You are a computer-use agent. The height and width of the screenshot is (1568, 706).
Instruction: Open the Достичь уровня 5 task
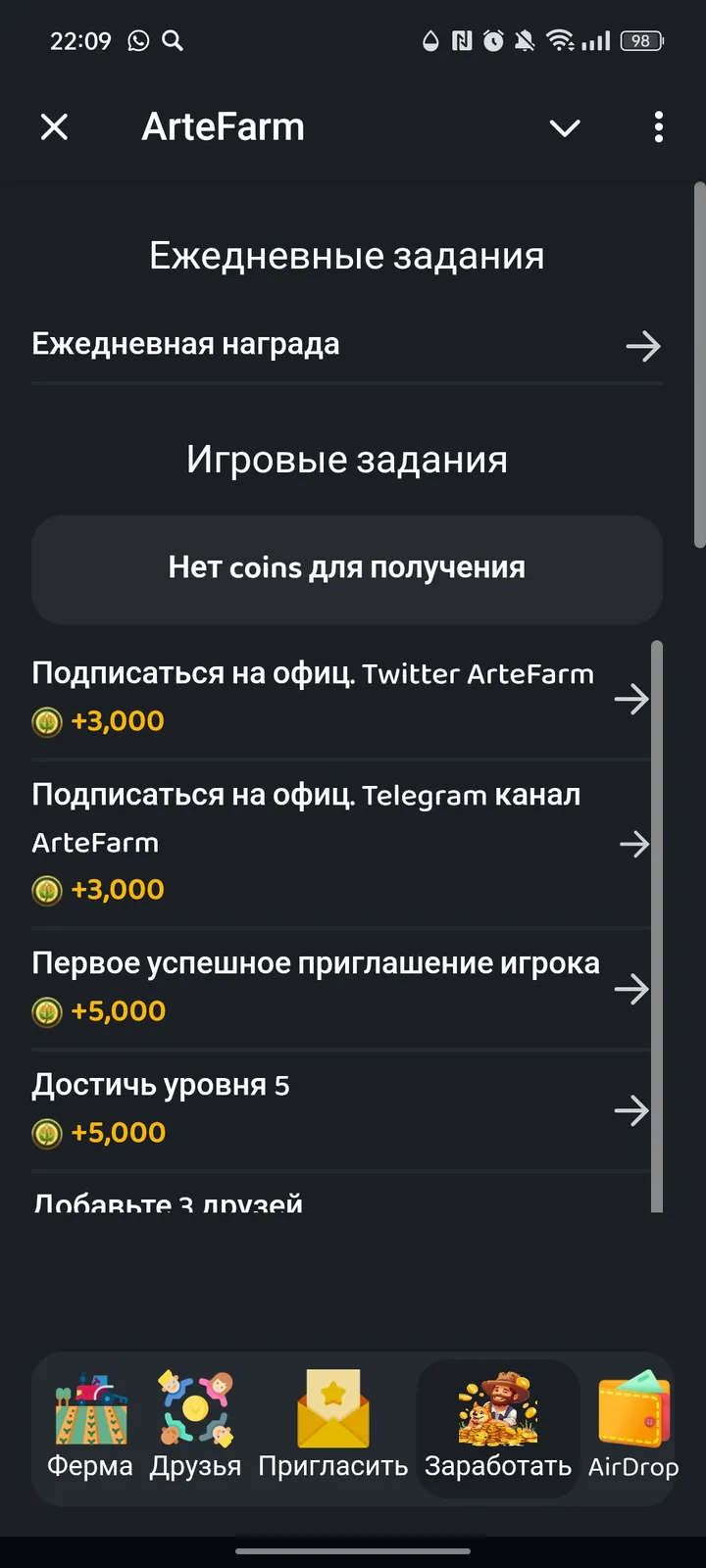631,1110
